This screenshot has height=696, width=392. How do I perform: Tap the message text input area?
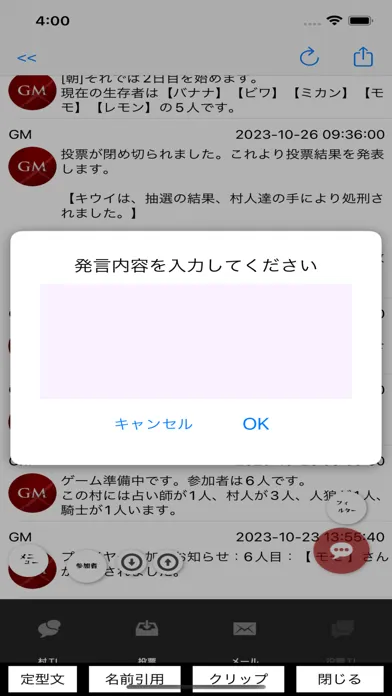point(196,341)
